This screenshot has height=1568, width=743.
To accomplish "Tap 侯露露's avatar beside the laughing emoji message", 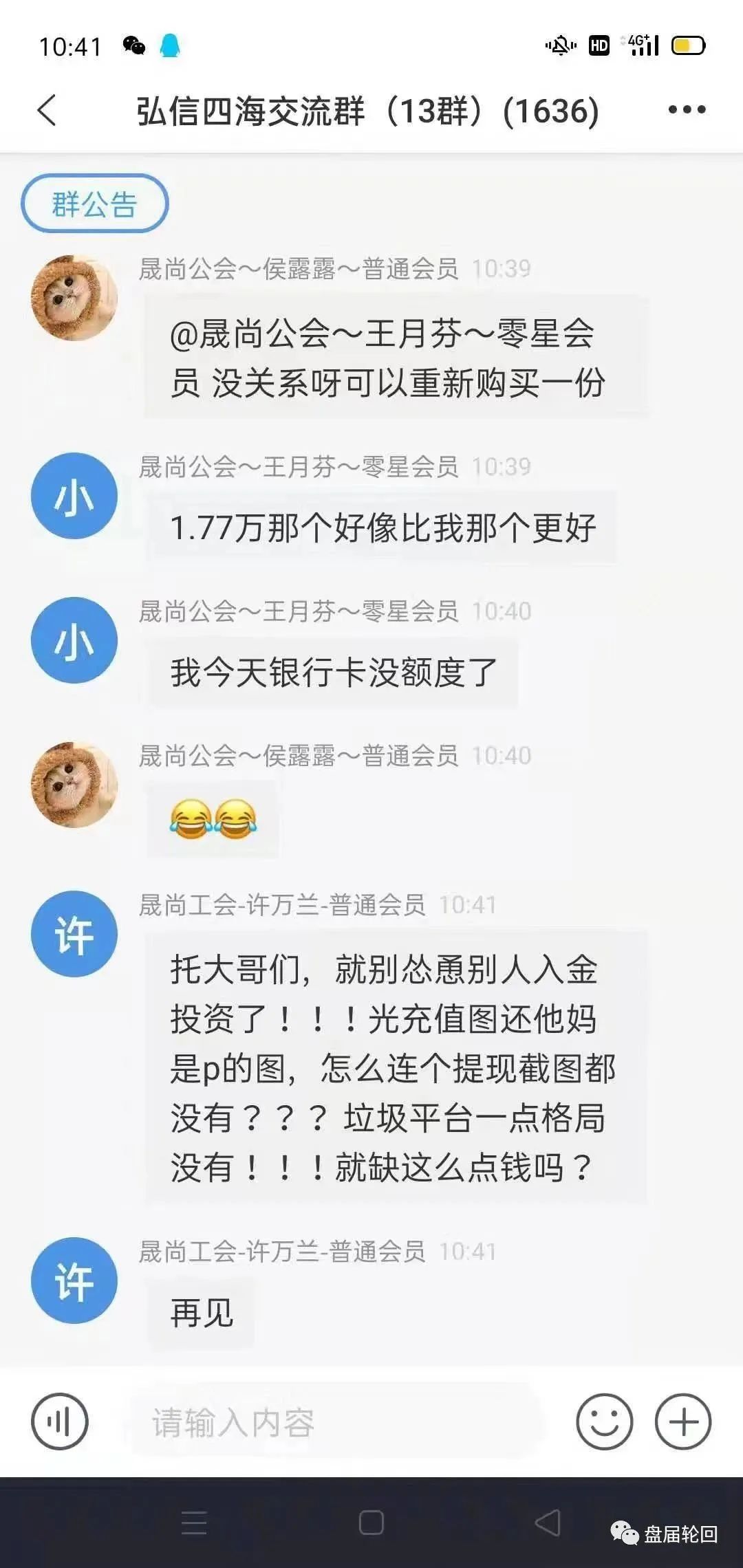I will 74,784.
